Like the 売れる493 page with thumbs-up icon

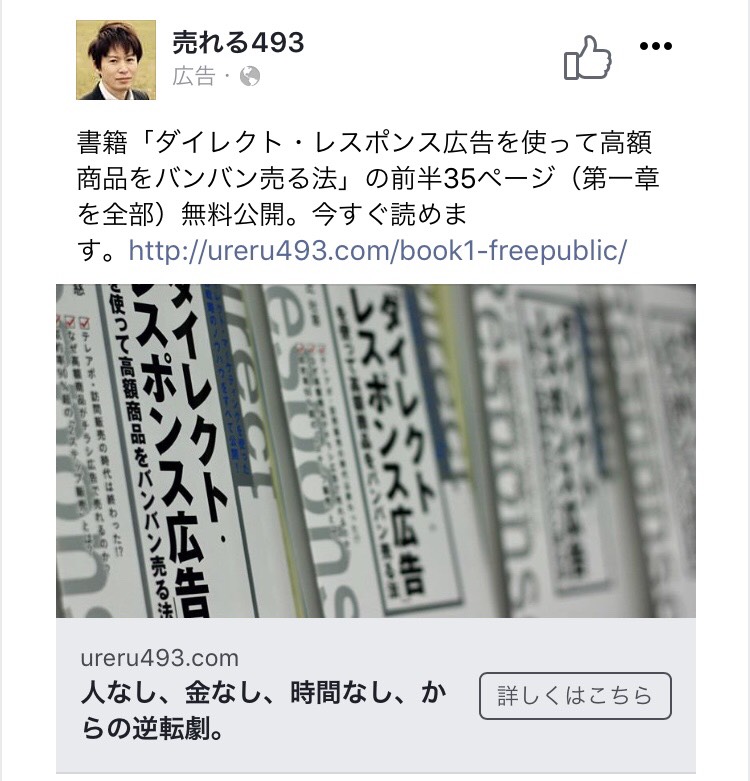pos(587,58)
